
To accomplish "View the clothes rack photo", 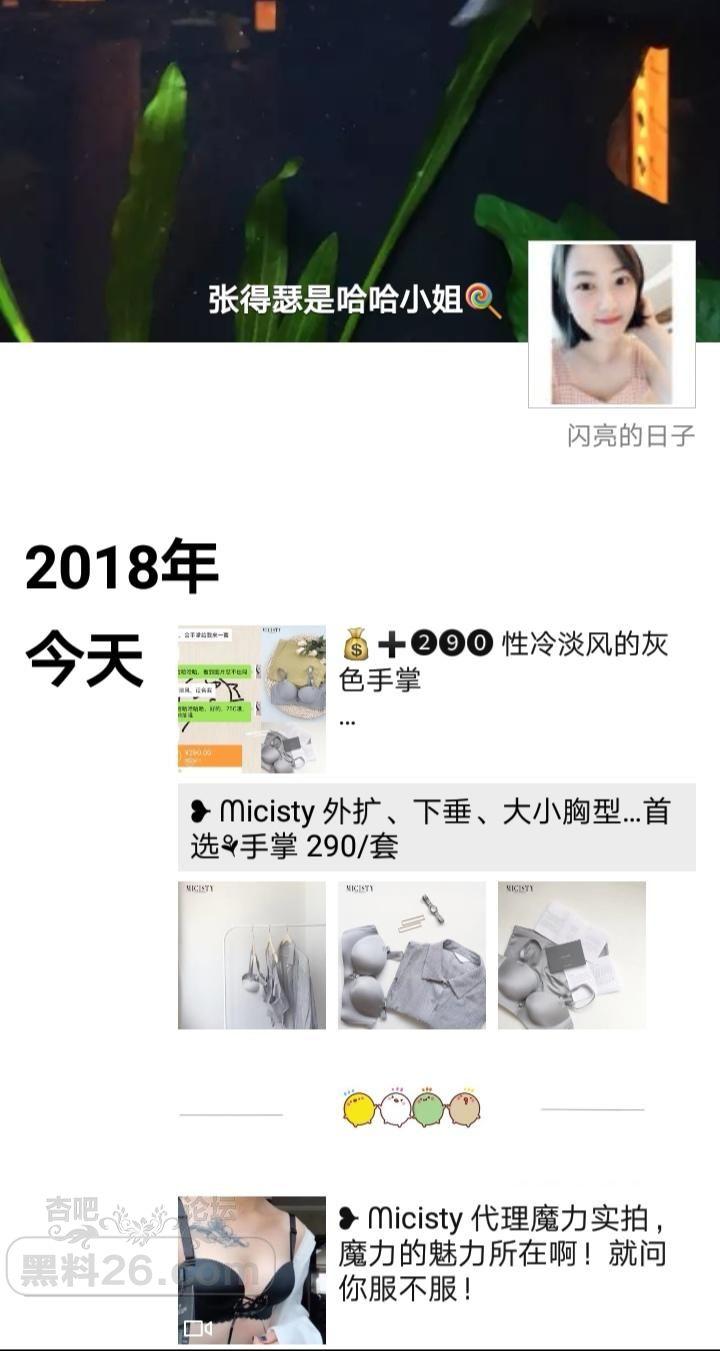I will pyautogui.click(x=252, y=955).
